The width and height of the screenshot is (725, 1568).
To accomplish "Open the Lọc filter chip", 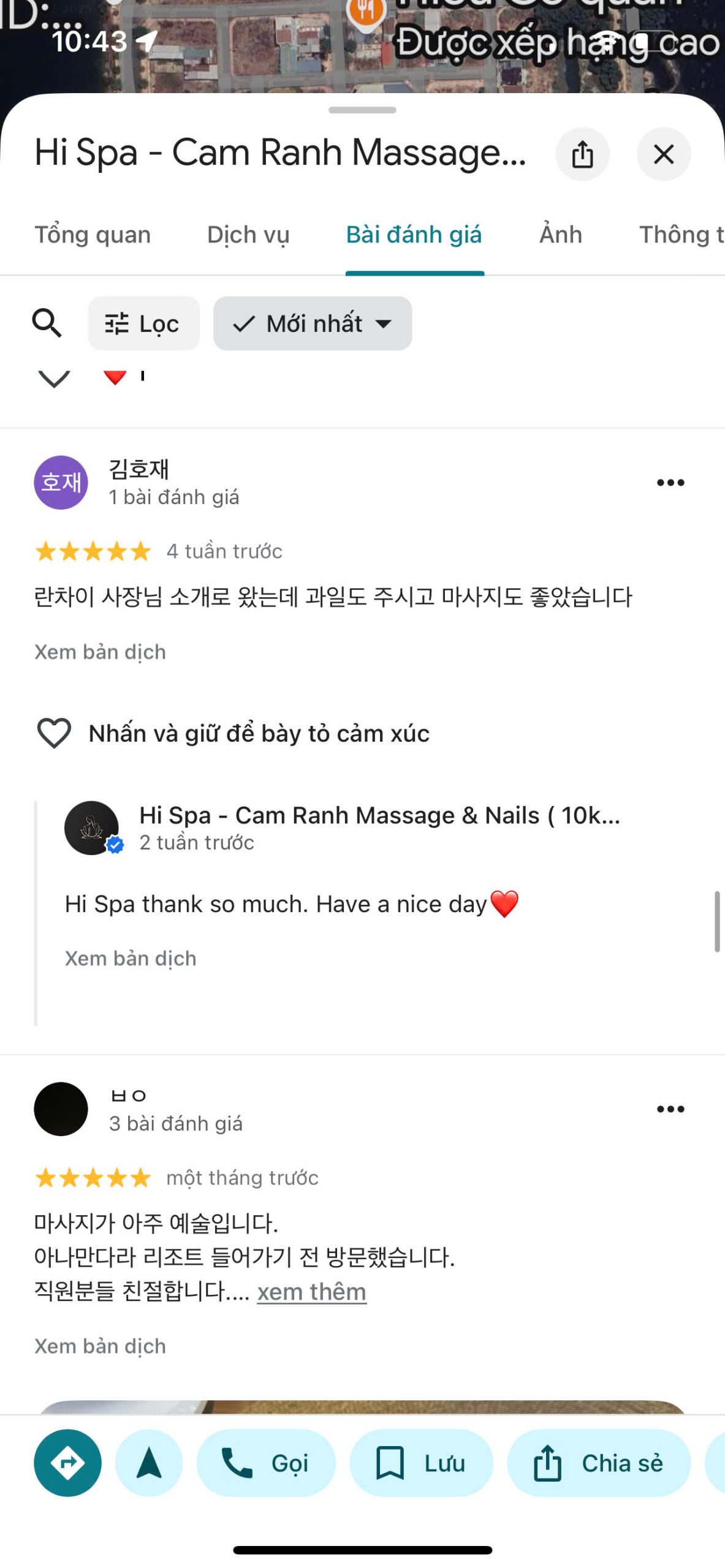I will click(143, 323).
